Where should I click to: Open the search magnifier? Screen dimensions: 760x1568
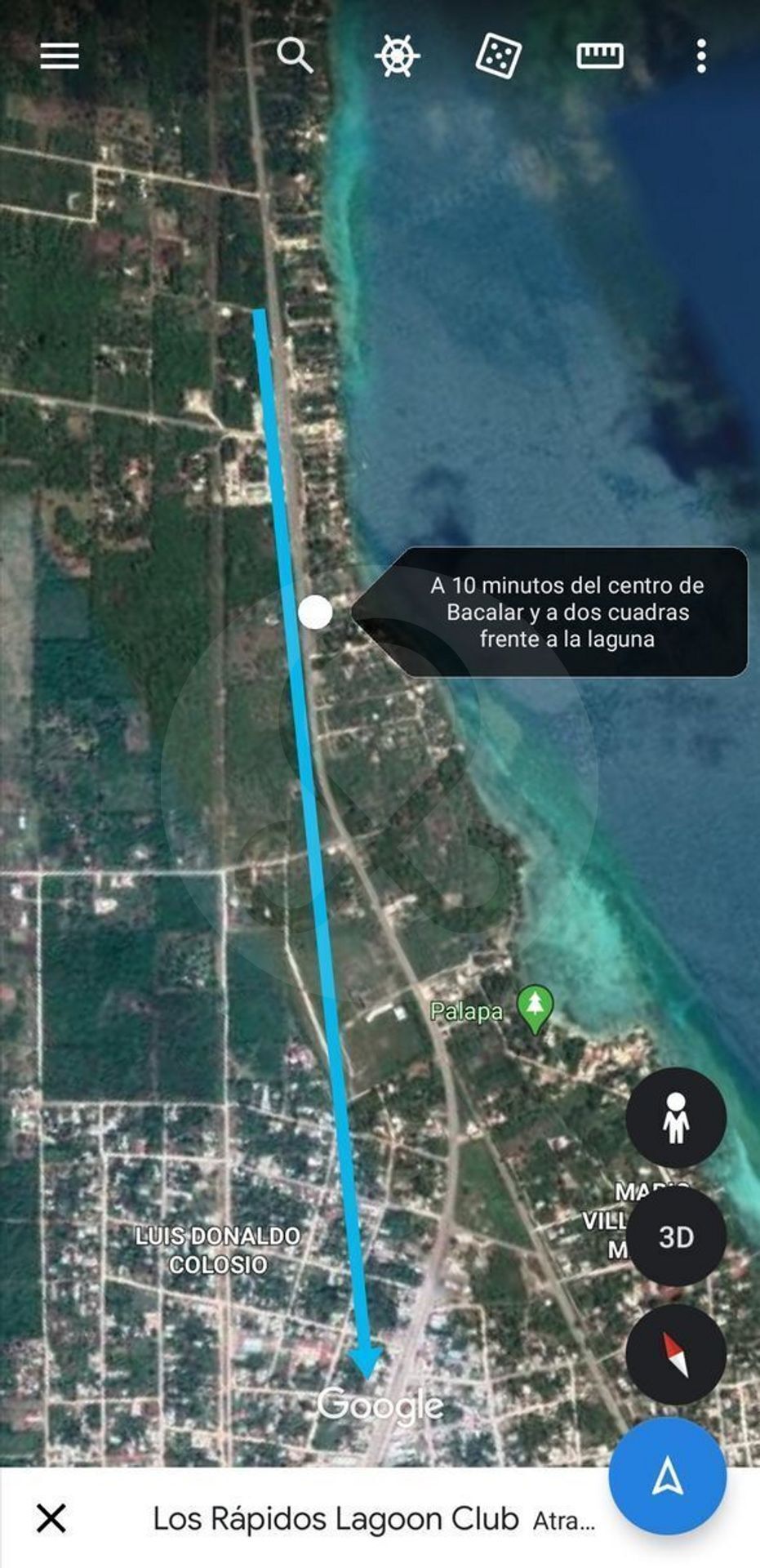click(295, 56)
